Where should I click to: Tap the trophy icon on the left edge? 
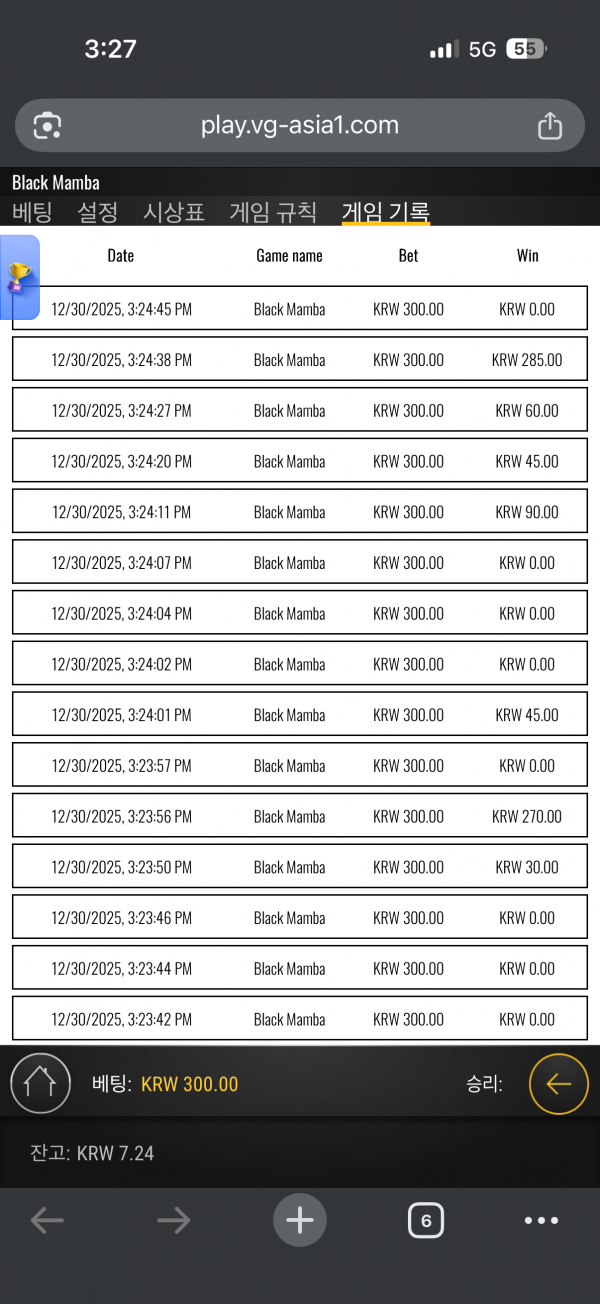click(x=19, y=277)
